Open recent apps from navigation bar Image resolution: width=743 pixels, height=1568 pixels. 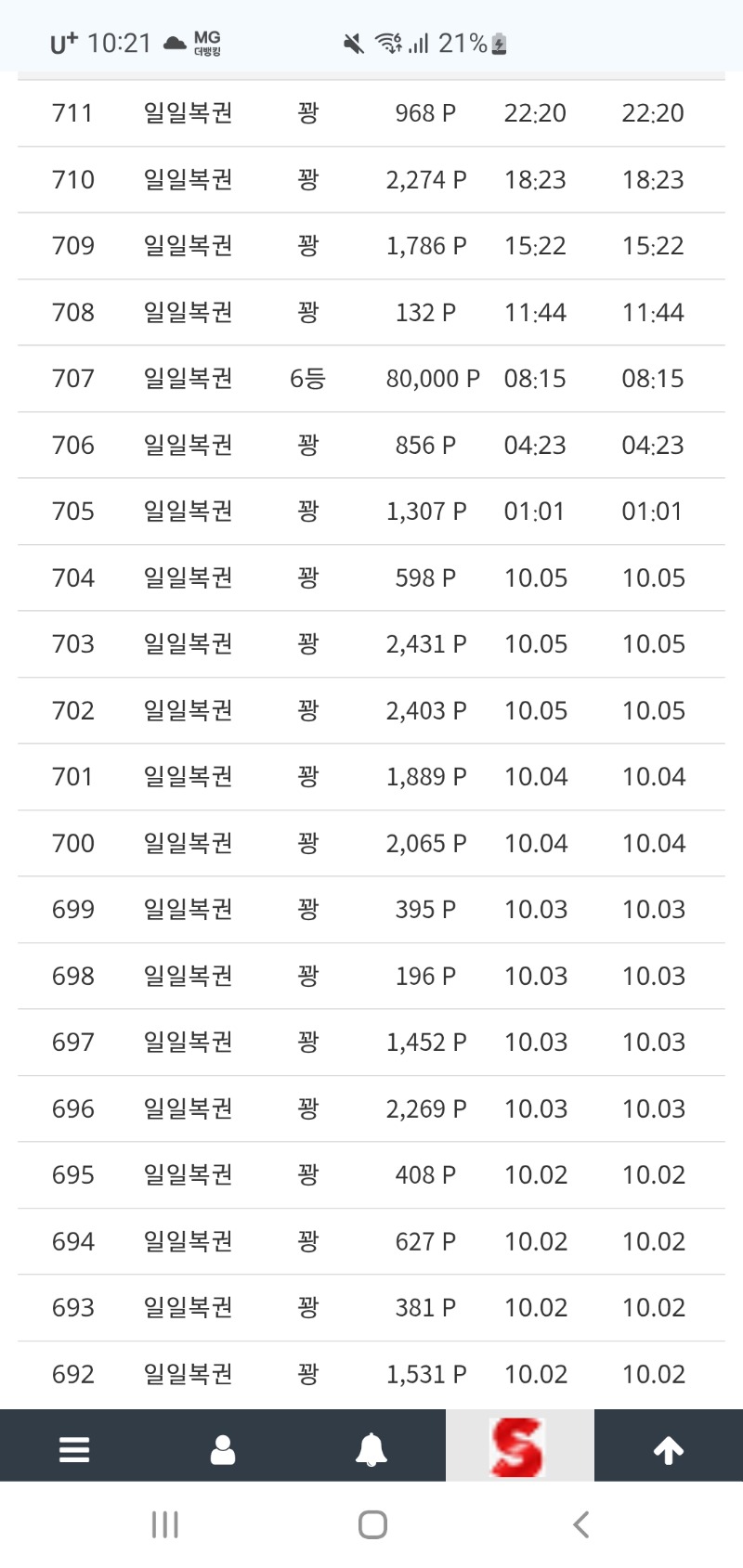coord(165,1524)
